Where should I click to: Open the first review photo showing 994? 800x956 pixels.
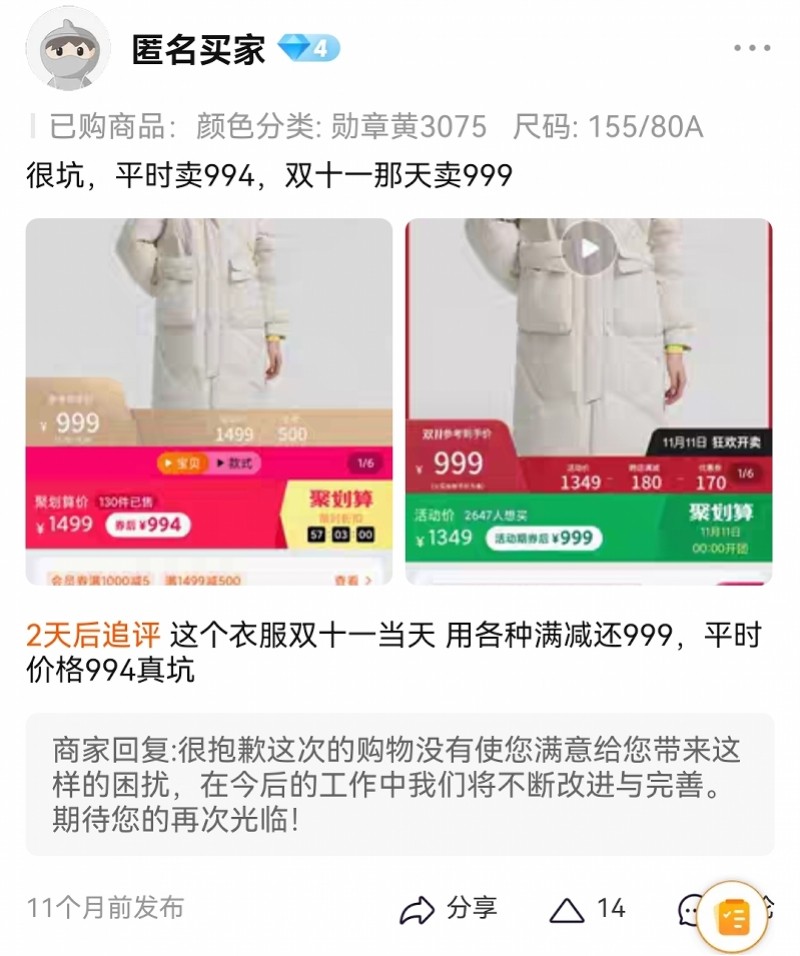209,400
